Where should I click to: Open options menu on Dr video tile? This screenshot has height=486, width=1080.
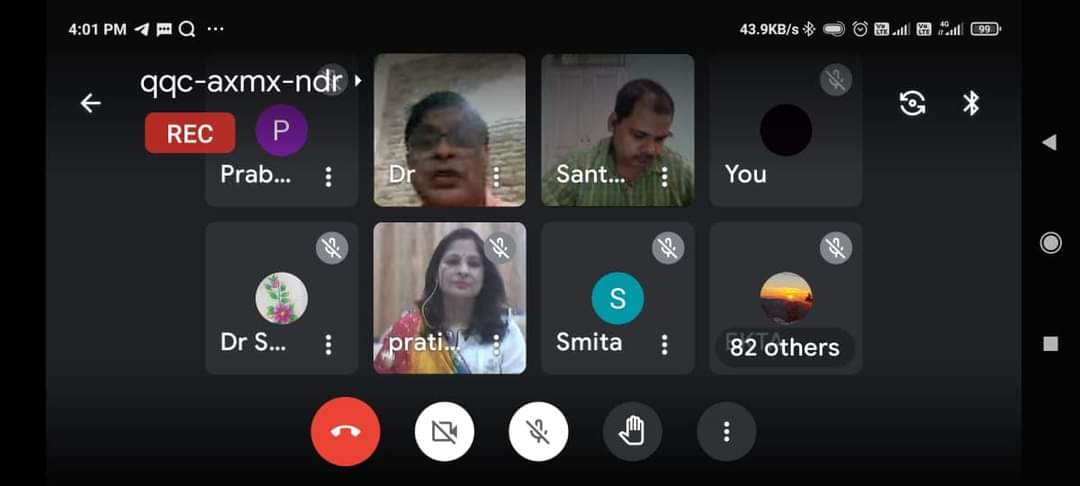tap(496, 177)
